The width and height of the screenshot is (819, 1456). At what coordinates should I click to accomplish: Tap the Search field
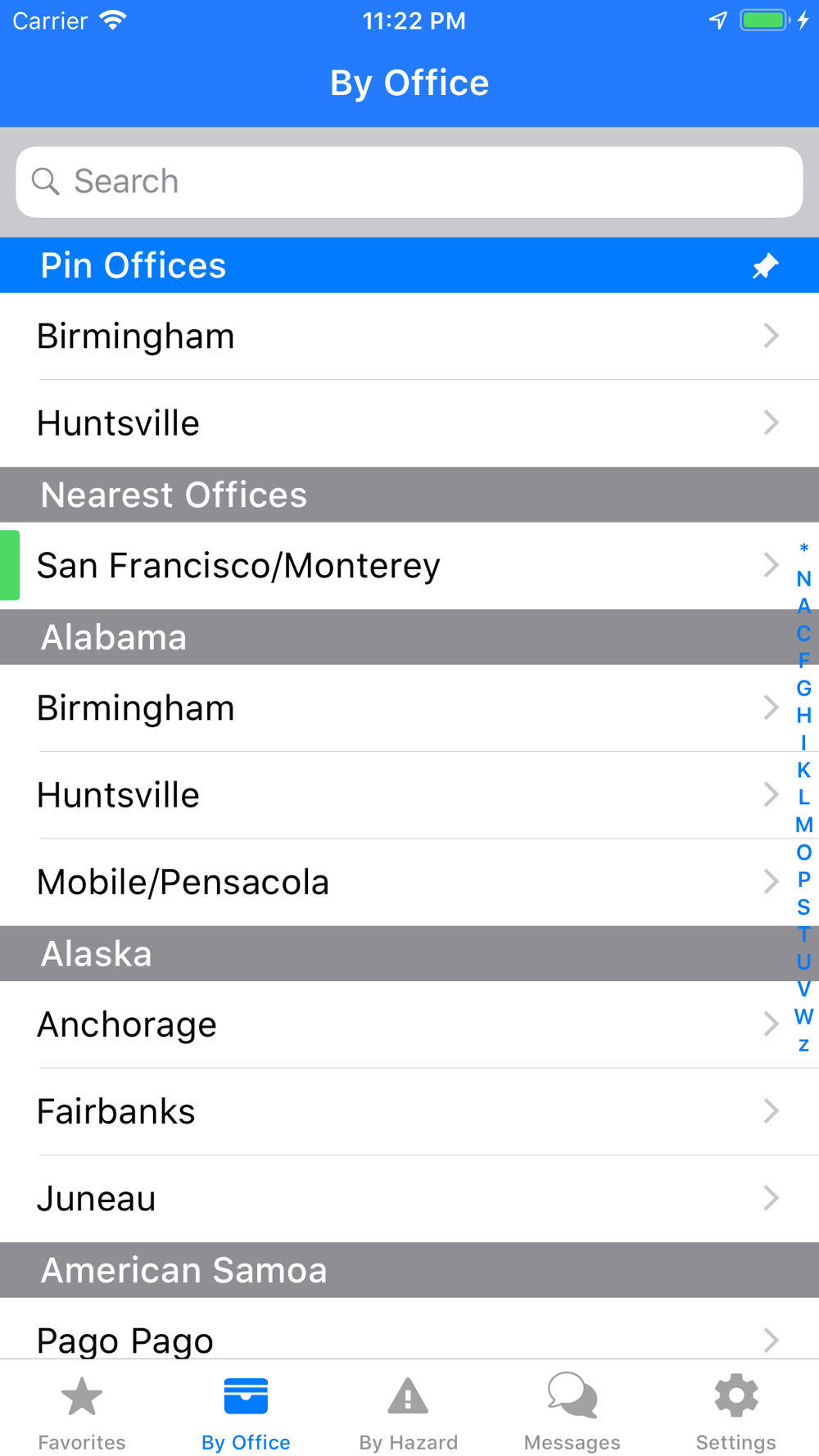pos(409,182)
